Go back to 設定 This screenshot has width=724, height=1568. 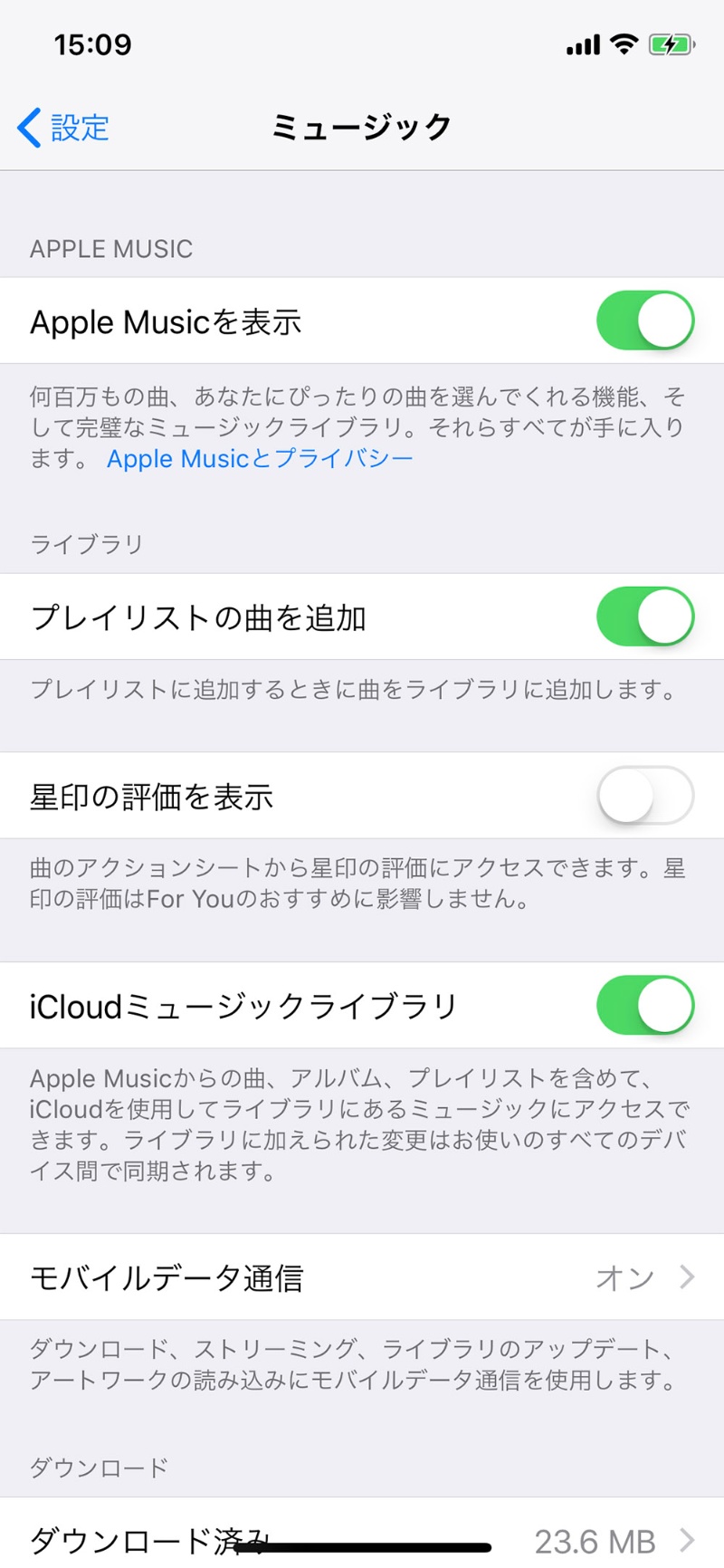pyautogui.click(x=63, y=128)
